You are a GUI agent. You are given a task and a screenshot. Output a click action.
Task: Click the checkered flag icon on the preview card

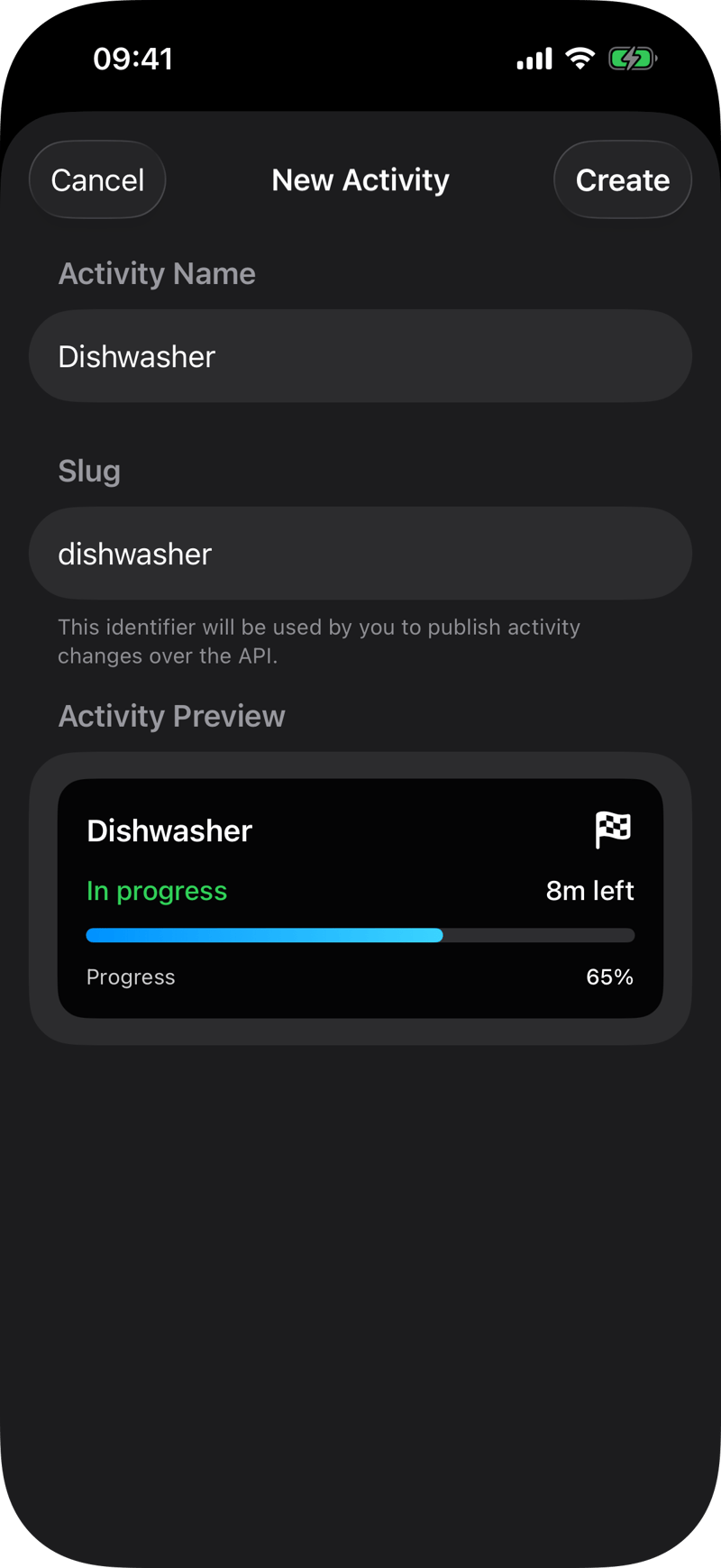614,830
